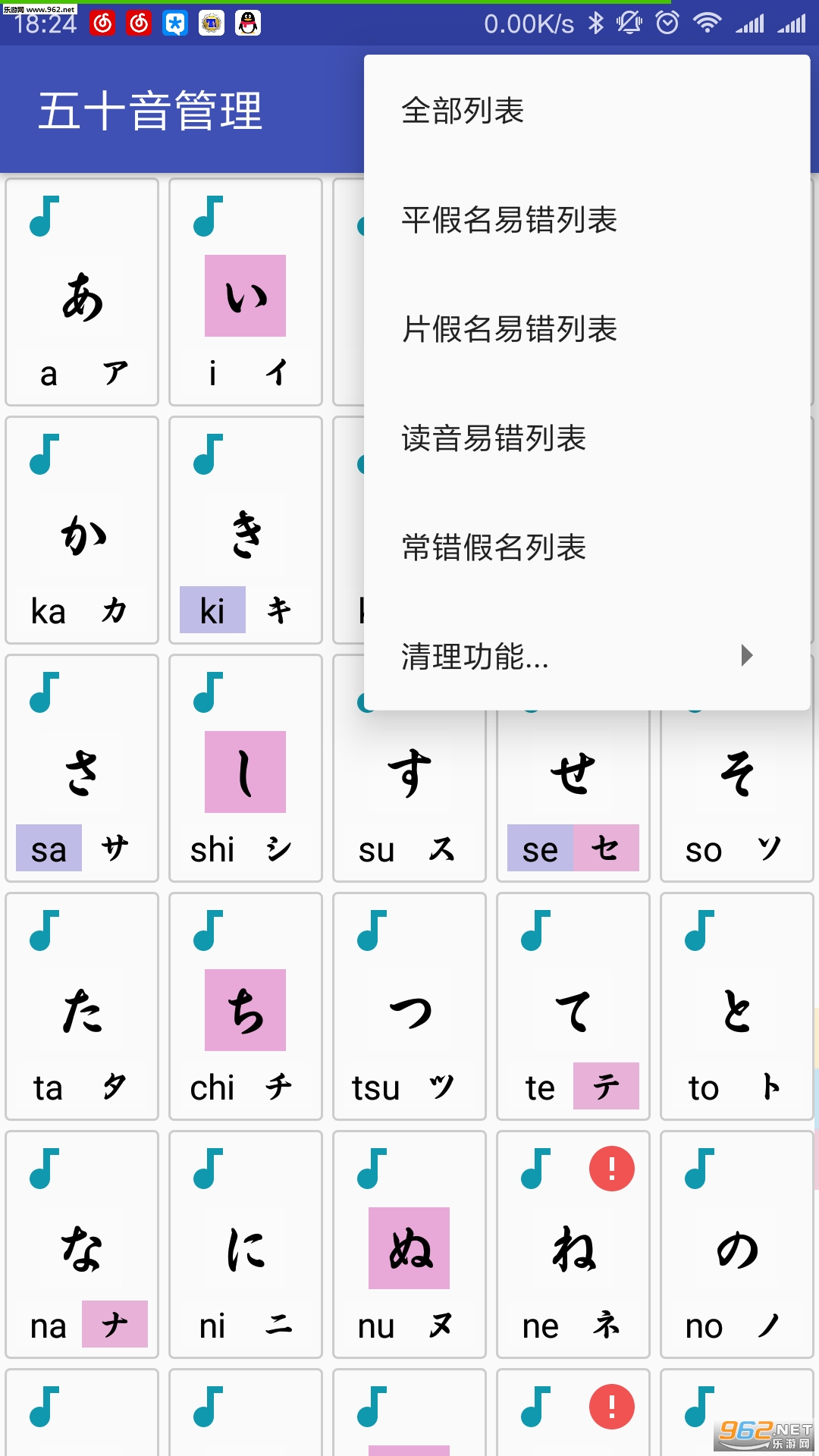Open the か (ka) card
The image size is (819, 1456).
click(82, 530)
